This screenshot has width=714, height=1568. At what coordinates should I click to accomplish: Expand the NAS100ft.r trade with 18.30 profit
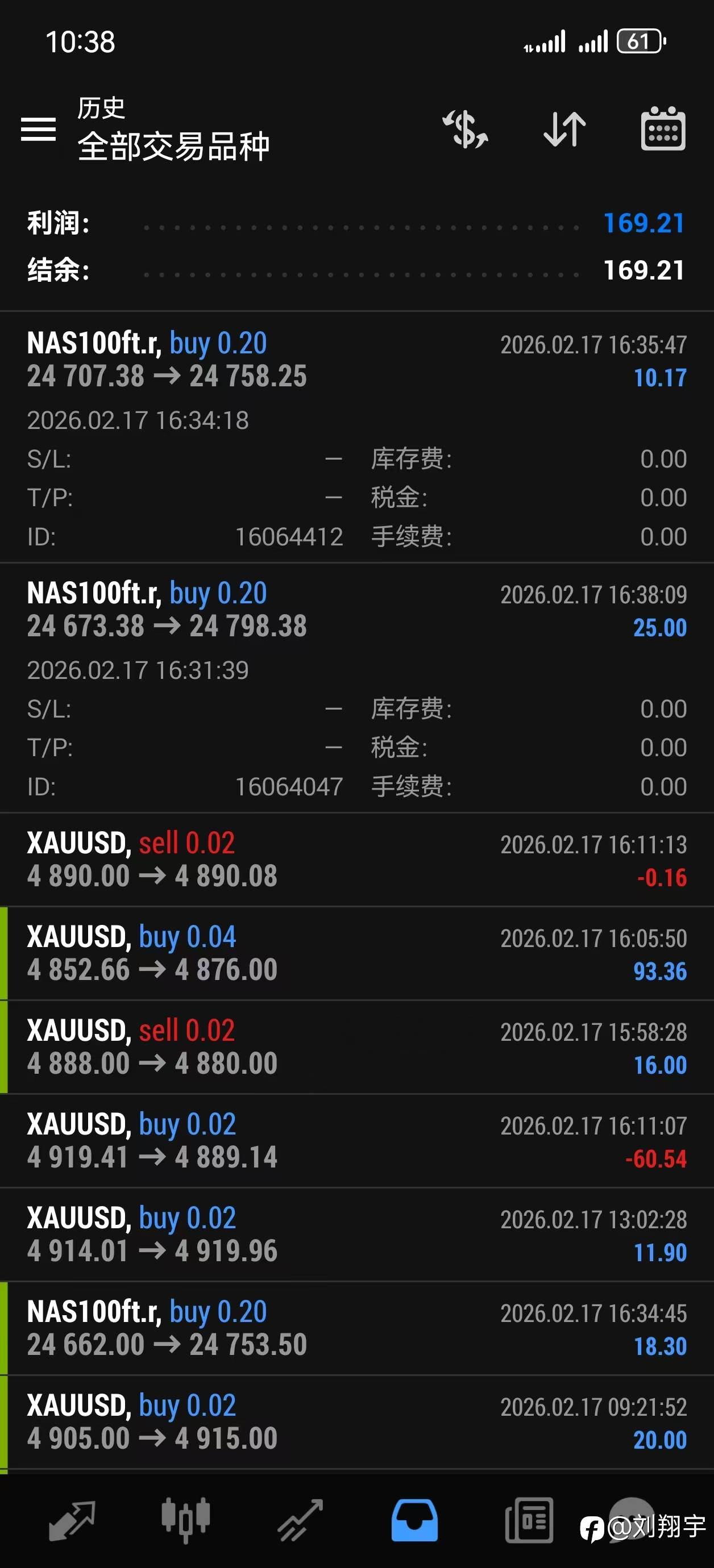[357, 1328]
